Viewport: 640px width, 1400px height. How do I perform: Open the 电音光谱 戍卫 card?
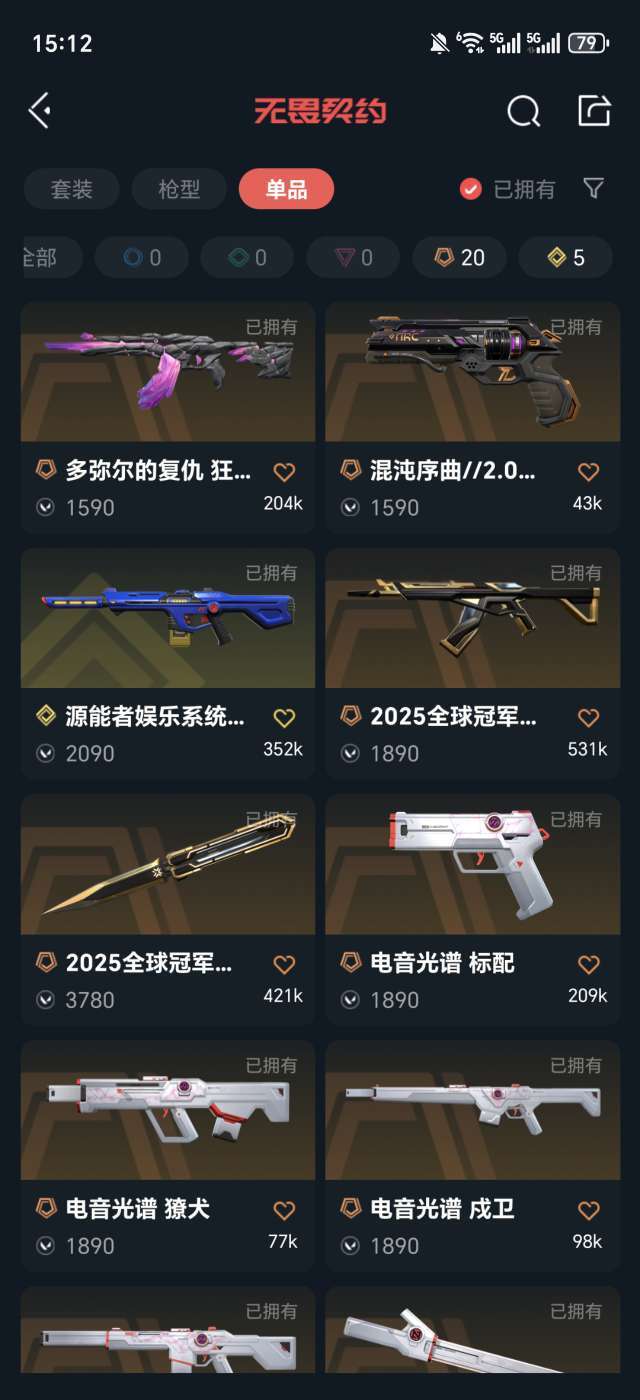[x=472, y=1155]
